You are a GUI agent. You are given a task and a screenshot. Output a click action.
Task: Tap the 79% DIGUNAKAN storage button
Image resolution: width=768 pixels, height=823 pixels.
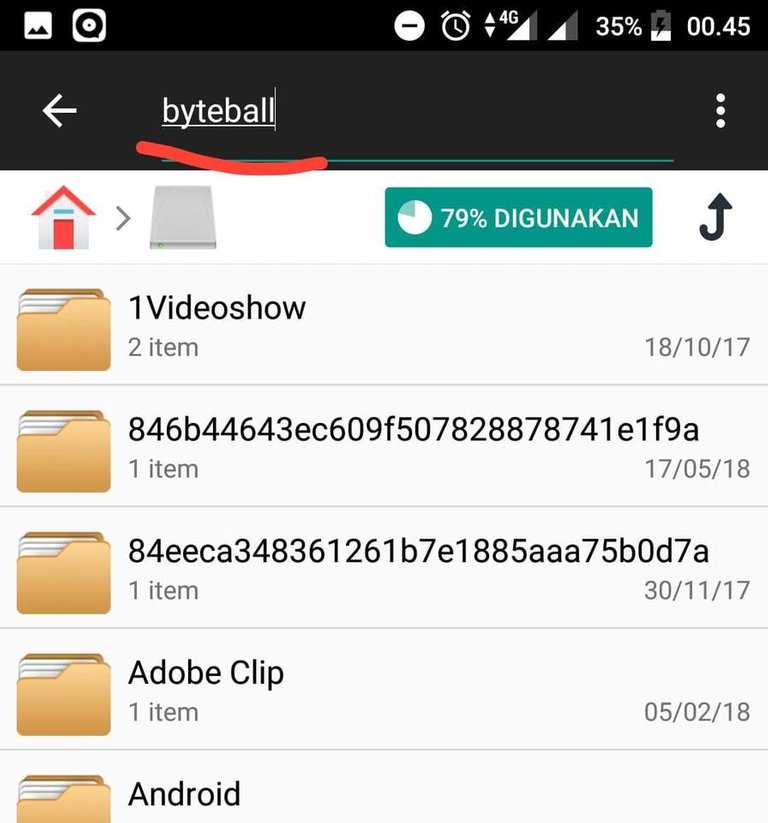point(518,218)
